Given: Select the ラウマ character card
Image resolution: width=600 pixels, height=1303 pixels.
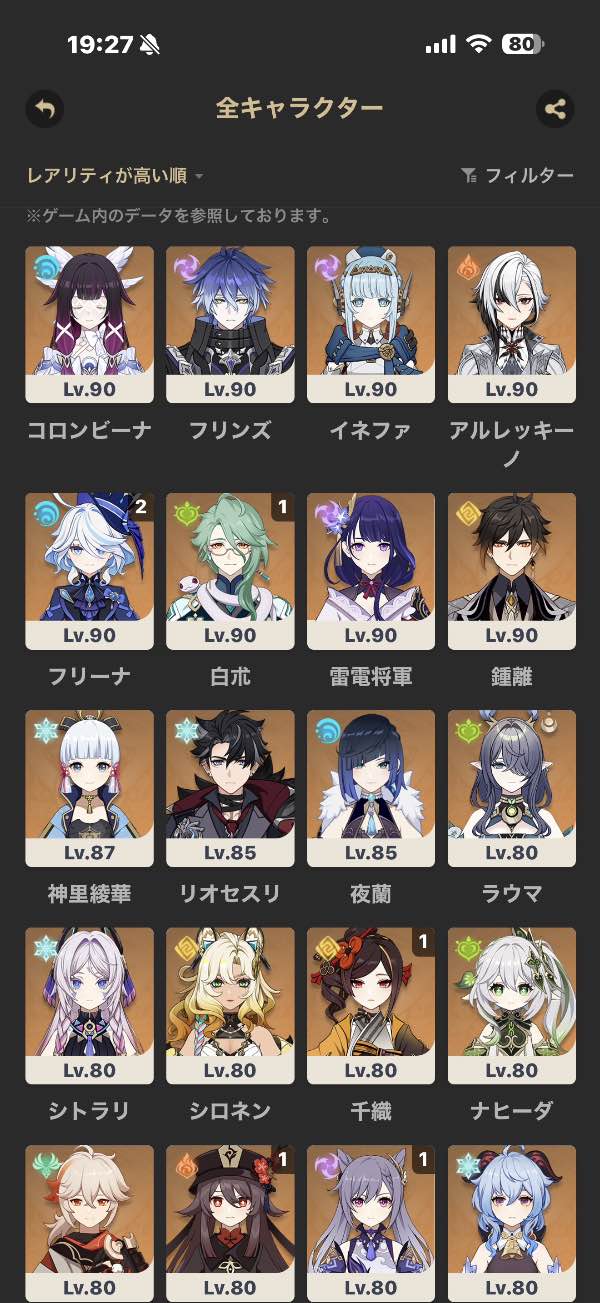Looking at the screenshot, I should [512, 788].
